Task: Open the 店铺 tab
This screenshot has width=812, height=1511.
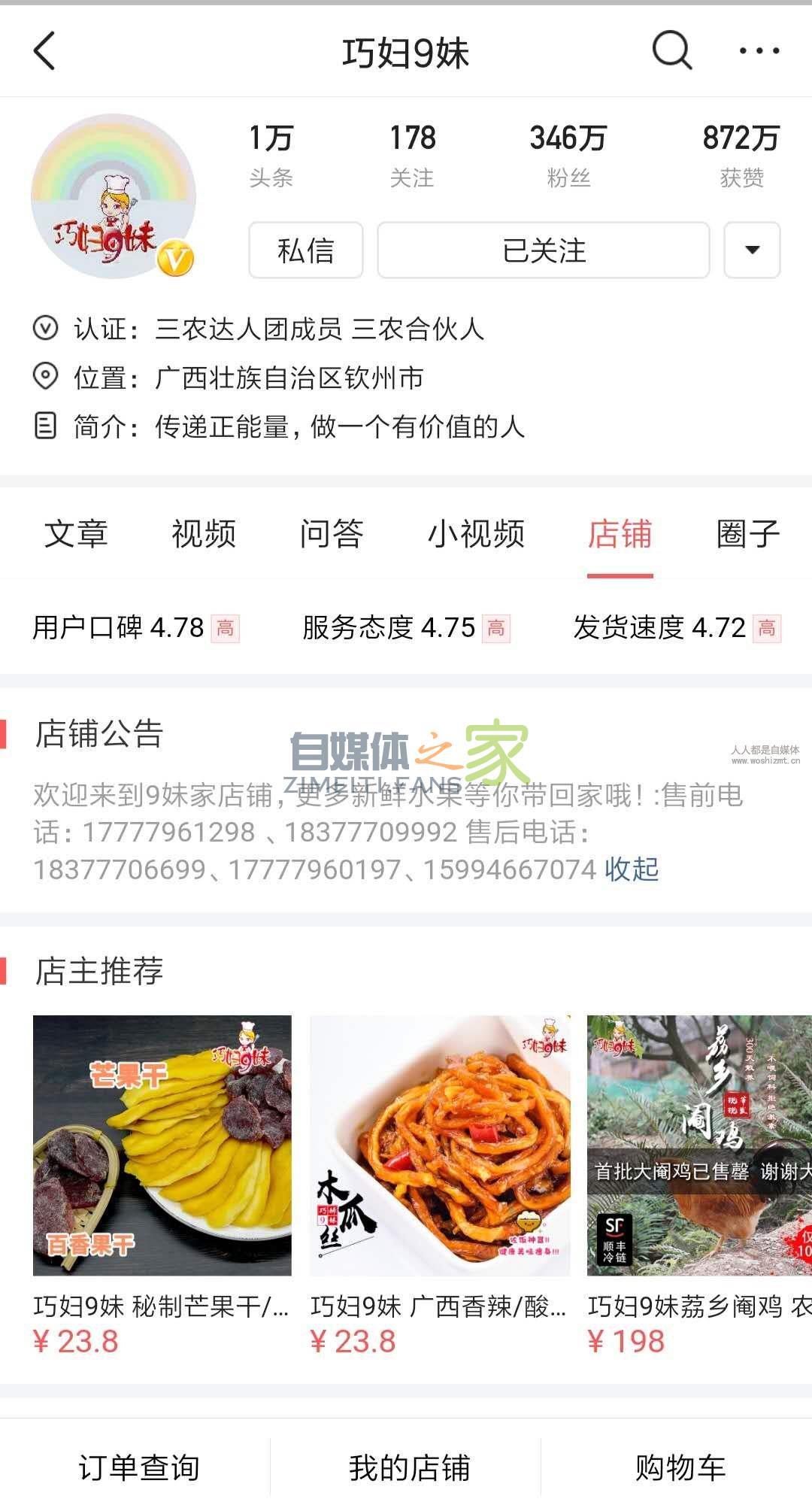Action: (x=620, y=535)
